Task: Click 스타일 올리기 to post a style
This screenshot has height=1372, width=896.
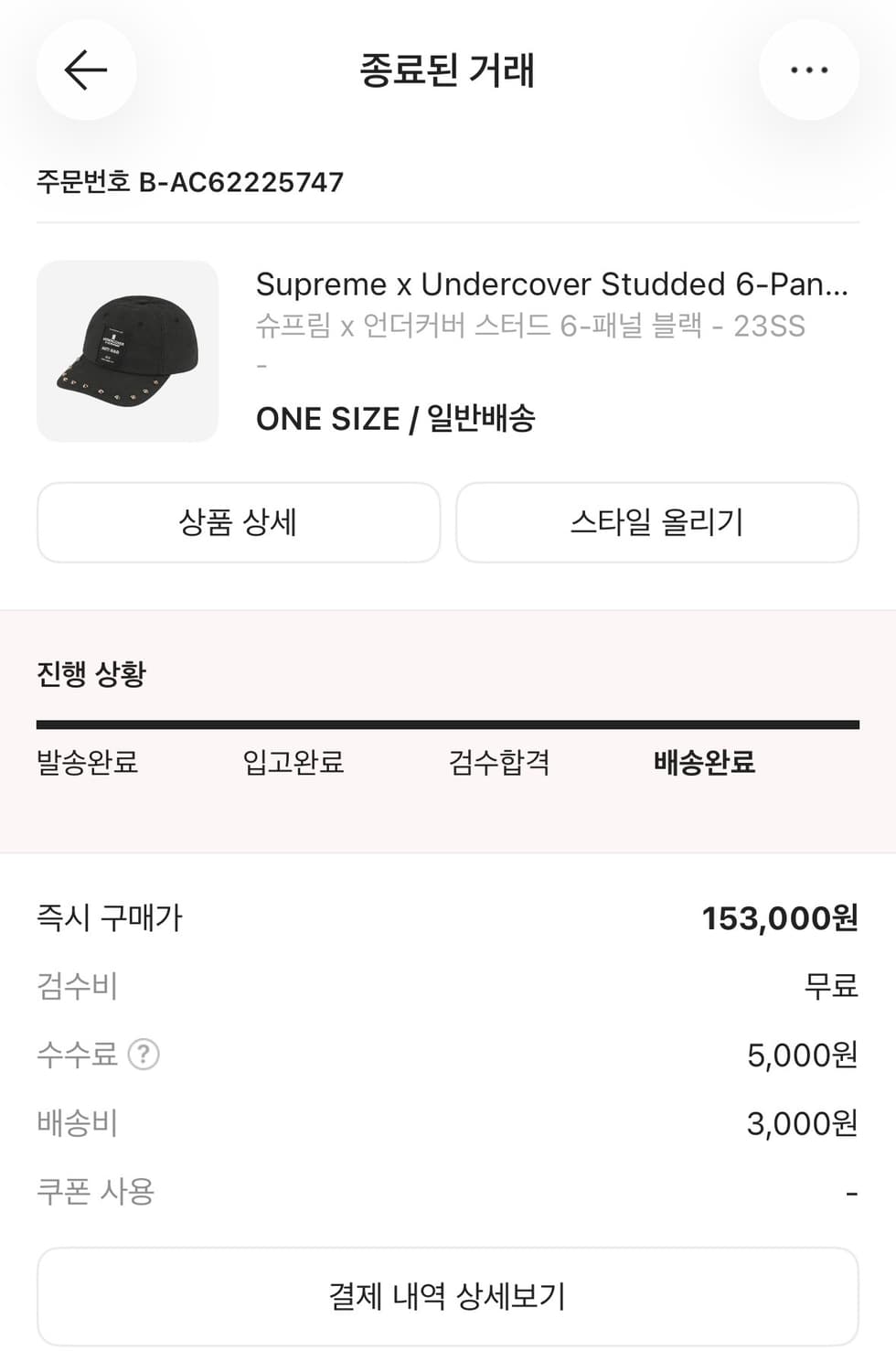Action: (x=657, y=521)
